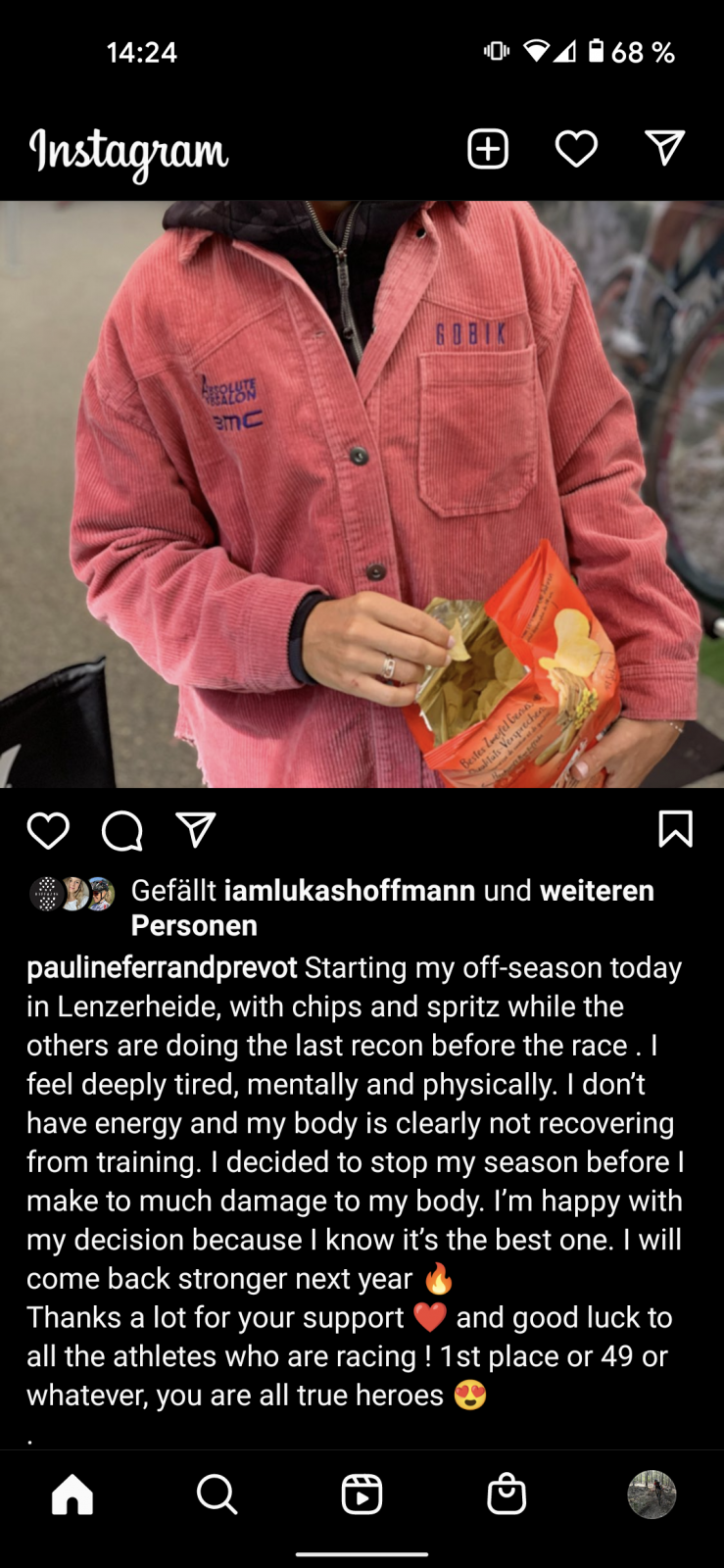The image size is (724, 1568).
Task: Open iamlukashoffmann's profile from likes
Action: coord(349,890)
